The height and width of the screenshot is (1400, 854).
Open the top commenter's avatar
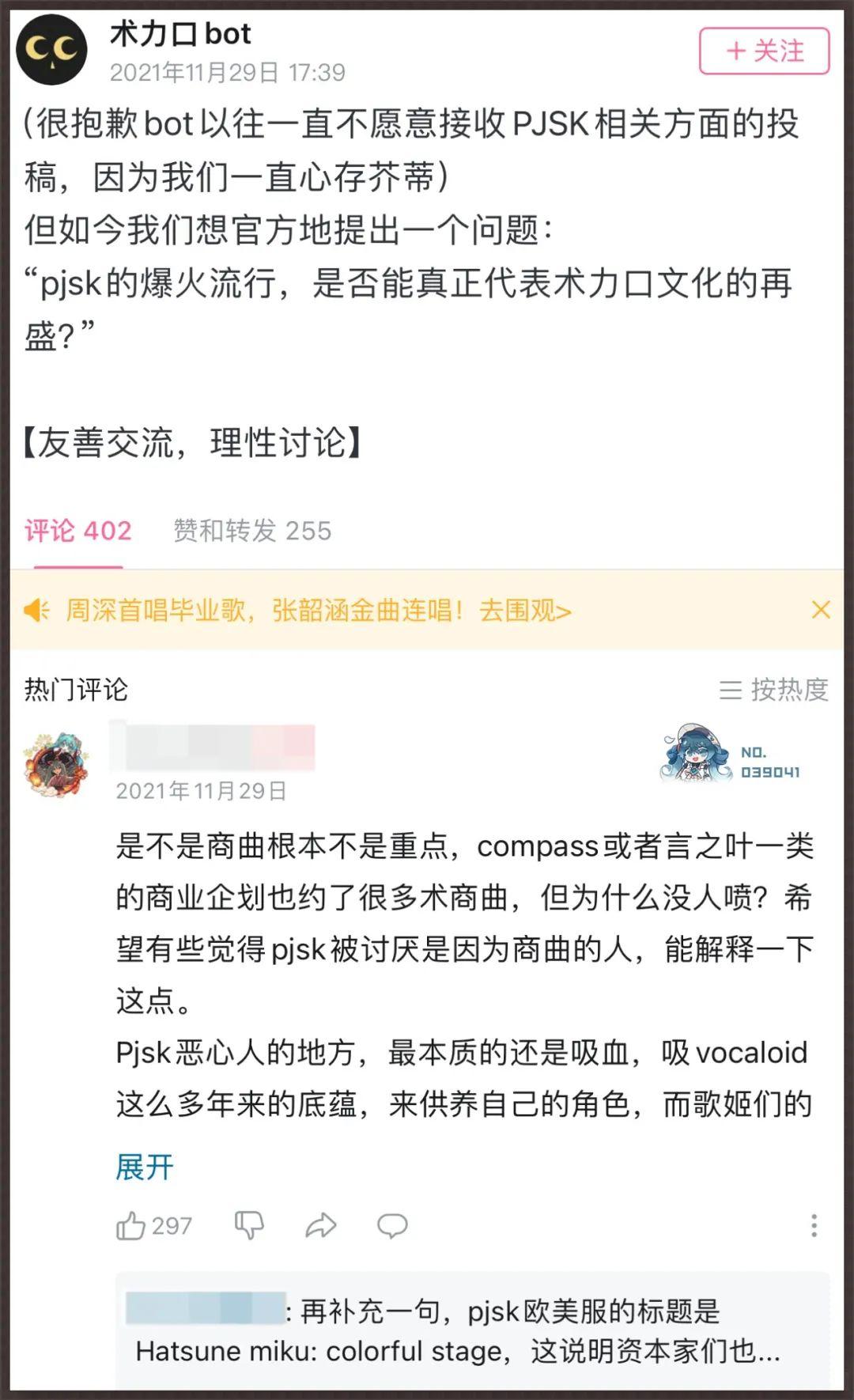click(x=55, y=763)
